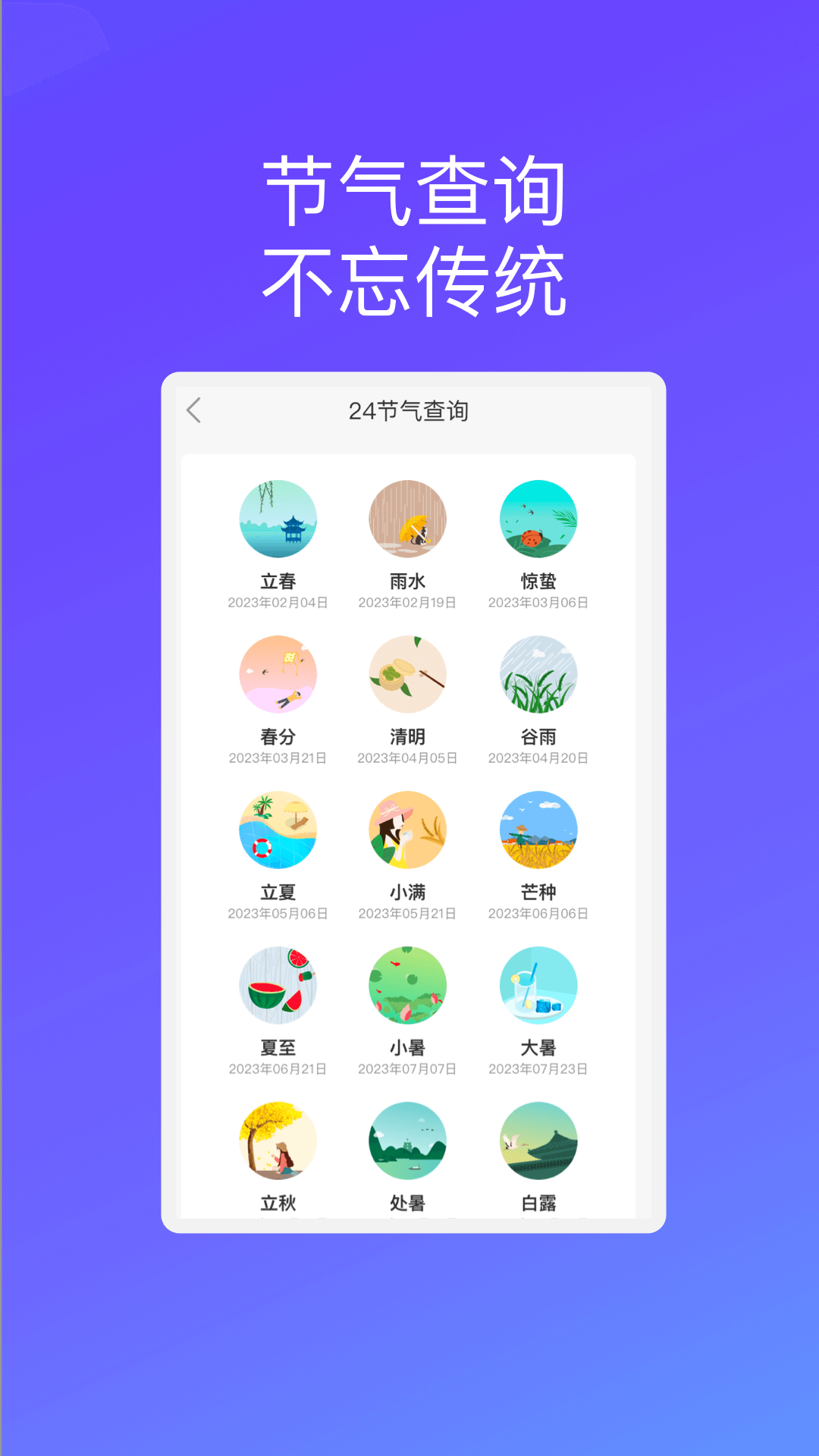Tap the 白露 temple crane icon
This screenshot has height=1456, width=819.
click(x=538, y=1140)
